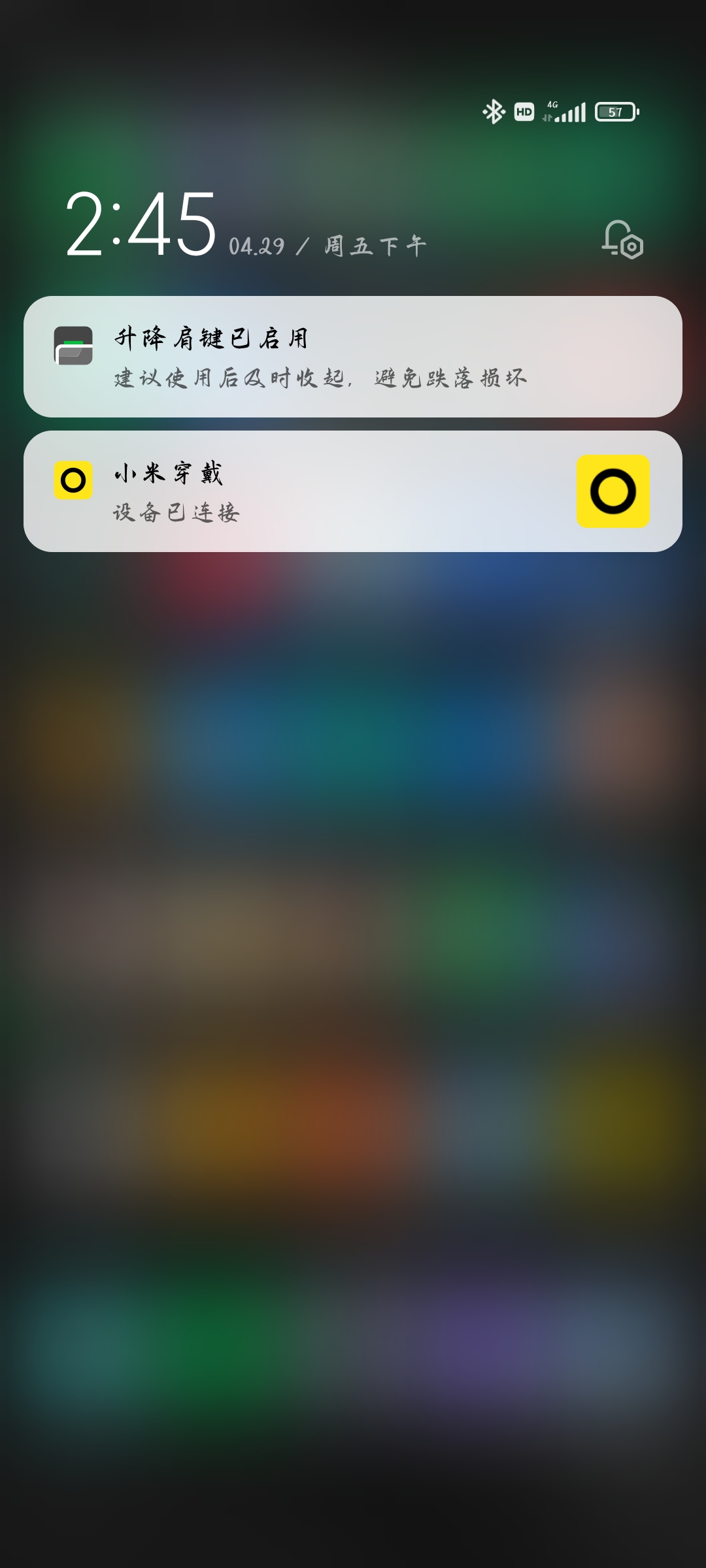Open the 小米穿戴 设备已连接 notification
Image resolution: width=706 pixels, height=1568 pixels.
coord(353,491)
